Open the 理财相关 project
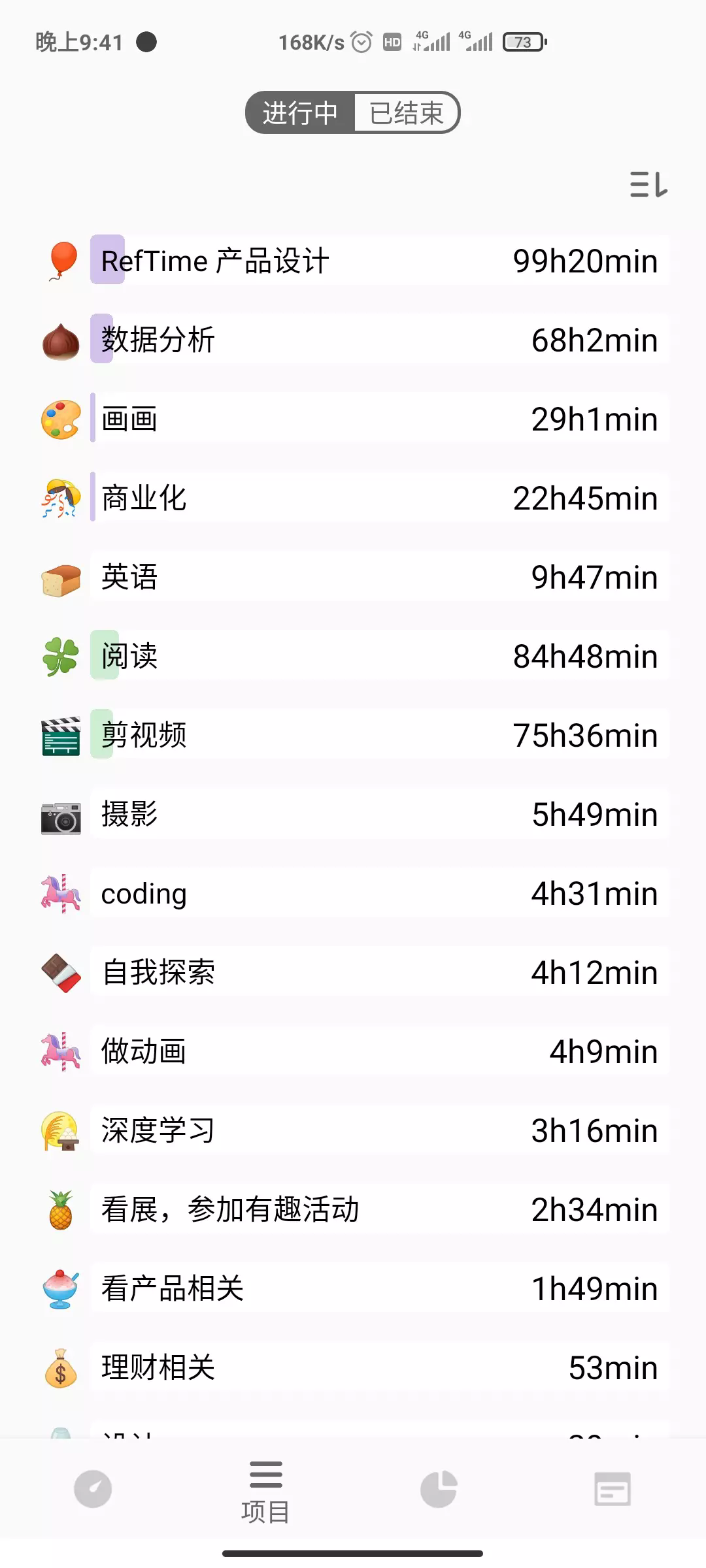This screenshot has width=706, height=1568. (x=379, y=1367)
